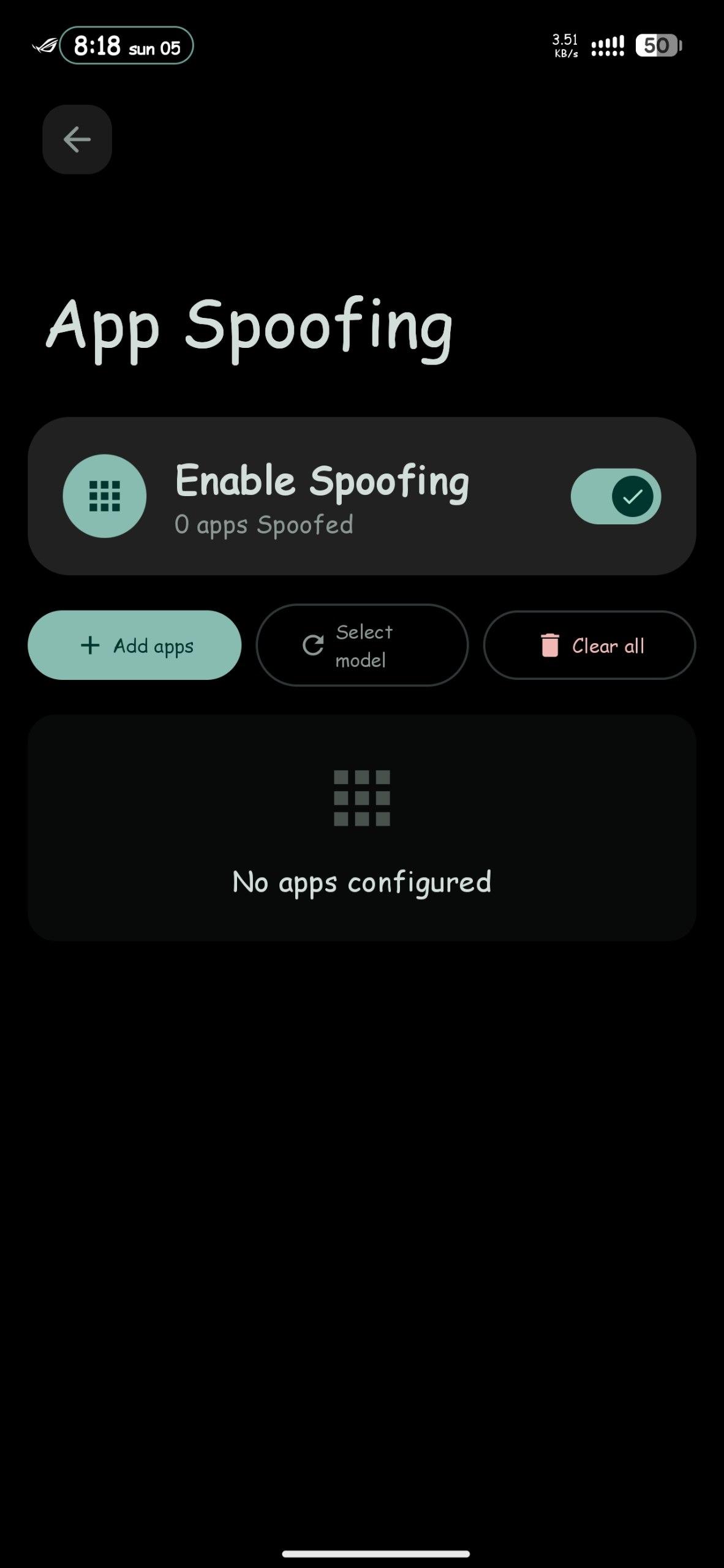Tap the Add apps button
The image size is (724, 1568).
[x=135, y=646]
